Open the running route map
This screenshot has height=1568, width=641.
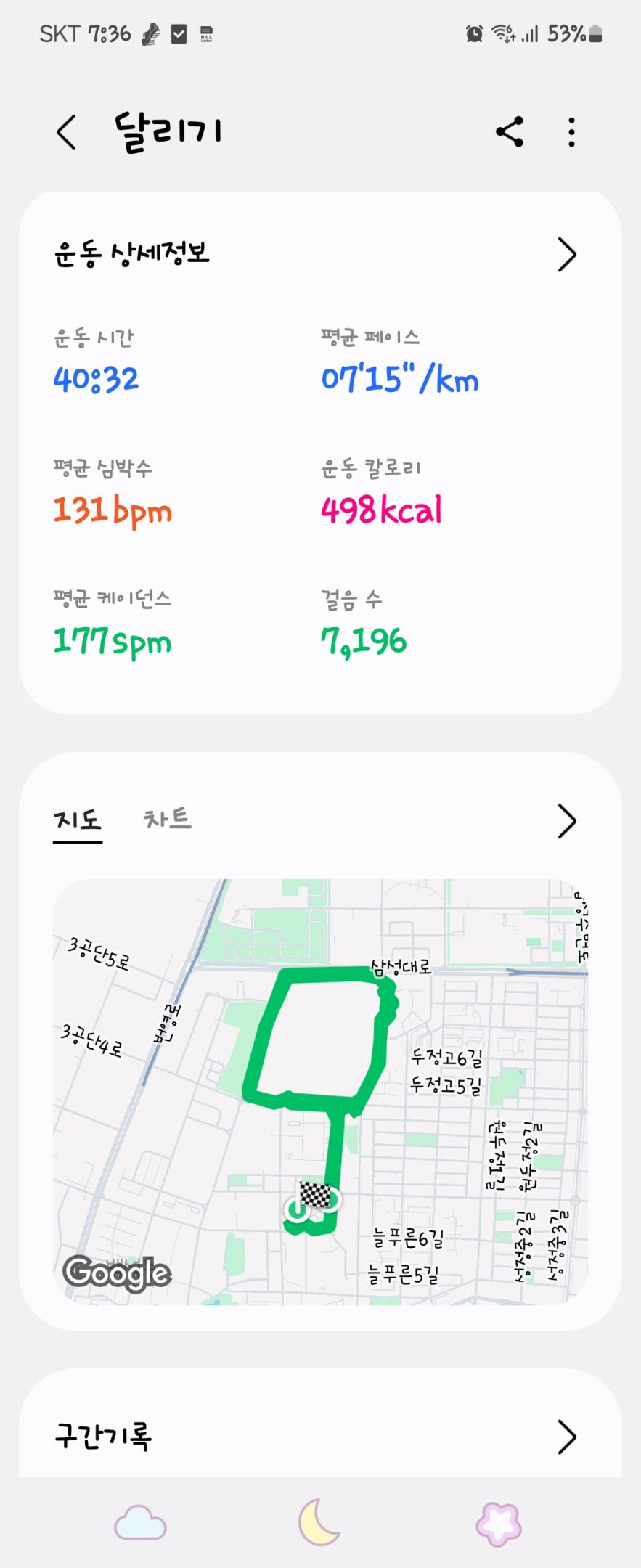320,1092
